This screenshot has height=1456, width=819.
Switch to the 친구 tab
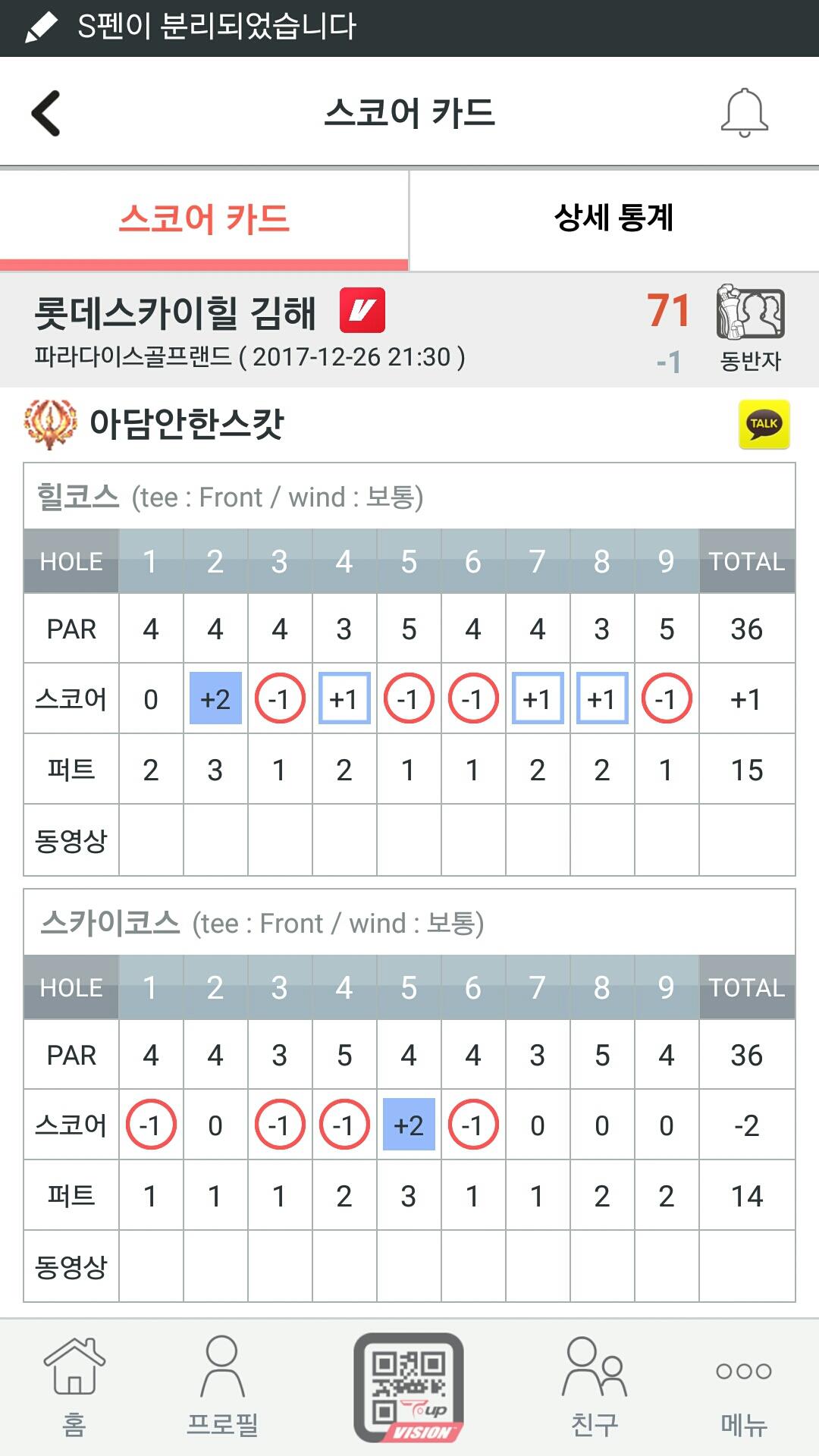coord(595,1387)
